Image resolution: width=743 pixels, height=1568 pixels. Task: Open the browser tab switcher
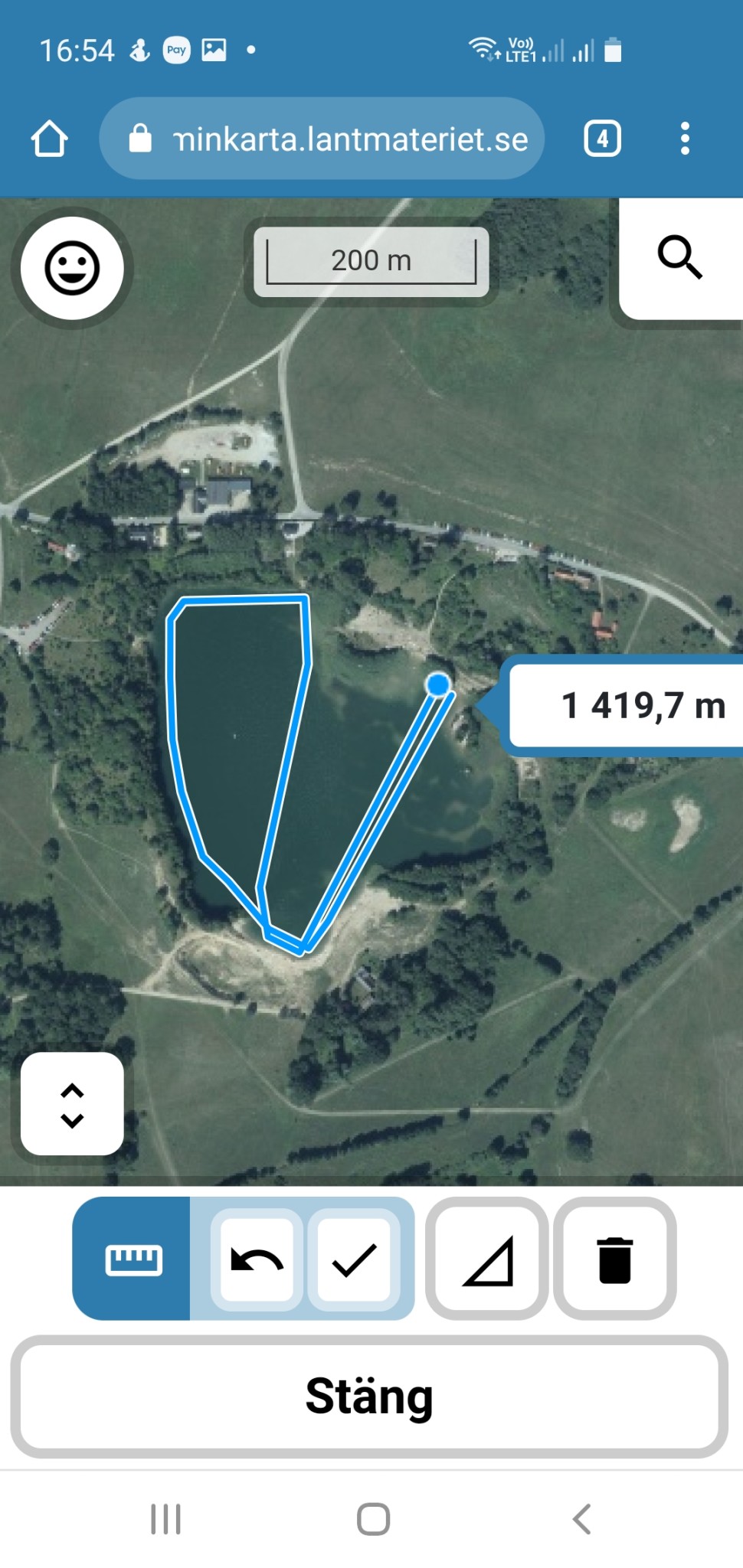[x=602, y=139]
